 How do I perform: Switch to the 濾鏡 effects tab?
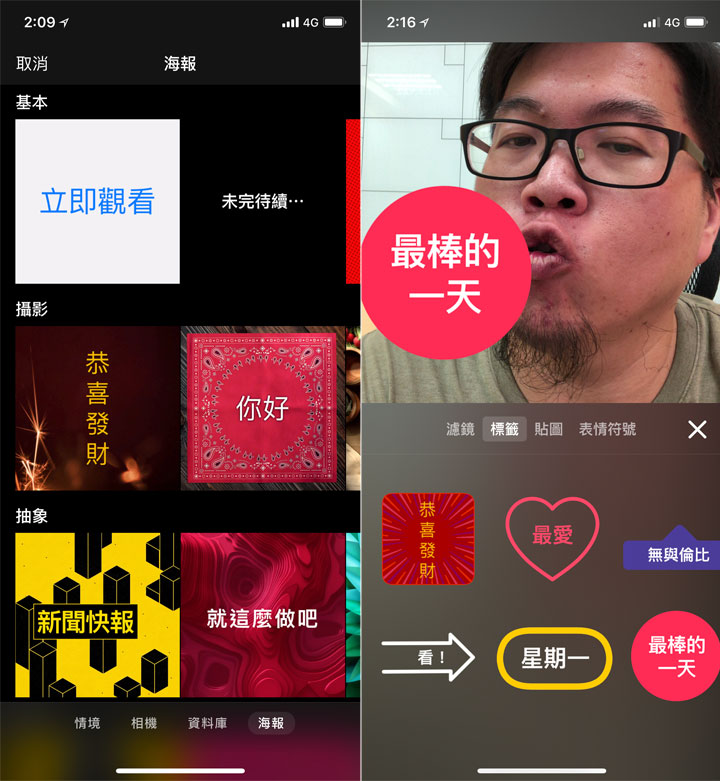pyautogui.click(x=460, y=429)
